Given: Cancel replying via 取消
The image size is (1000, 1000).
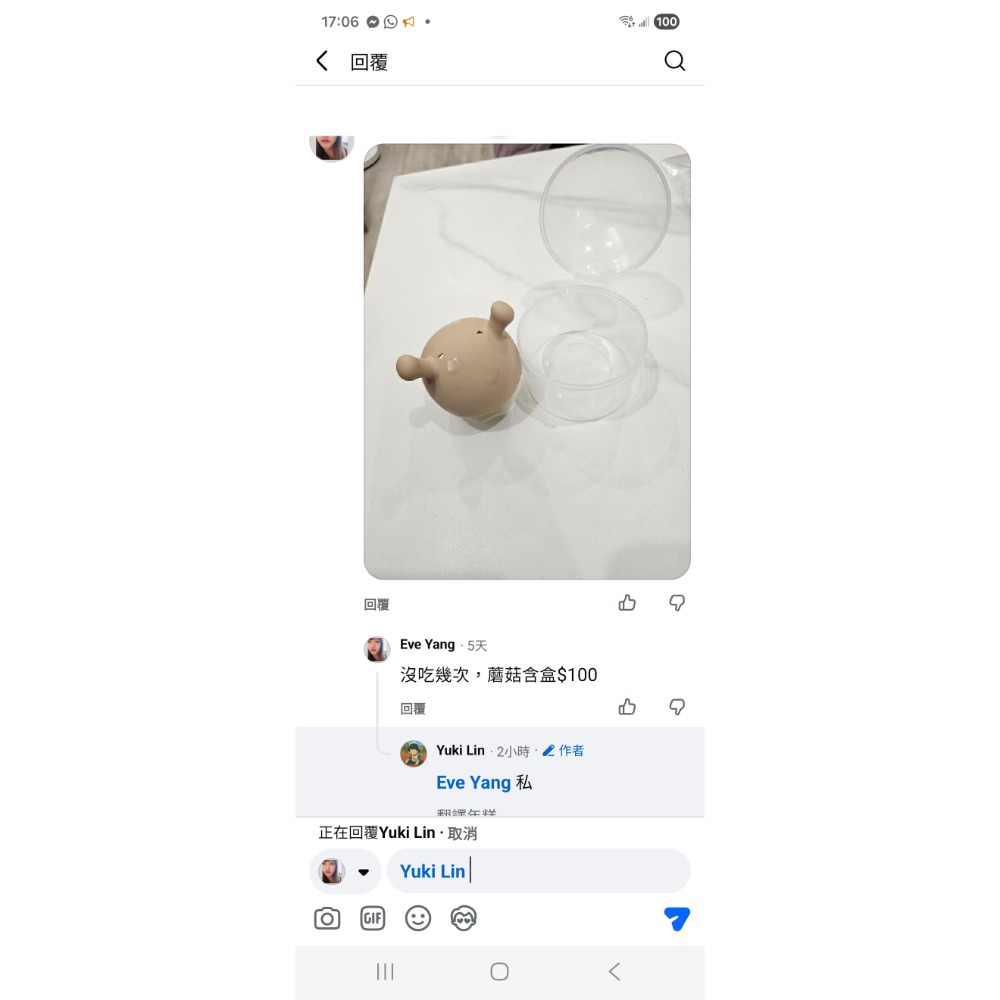Looking at the screenshot, I should (462, 833).
